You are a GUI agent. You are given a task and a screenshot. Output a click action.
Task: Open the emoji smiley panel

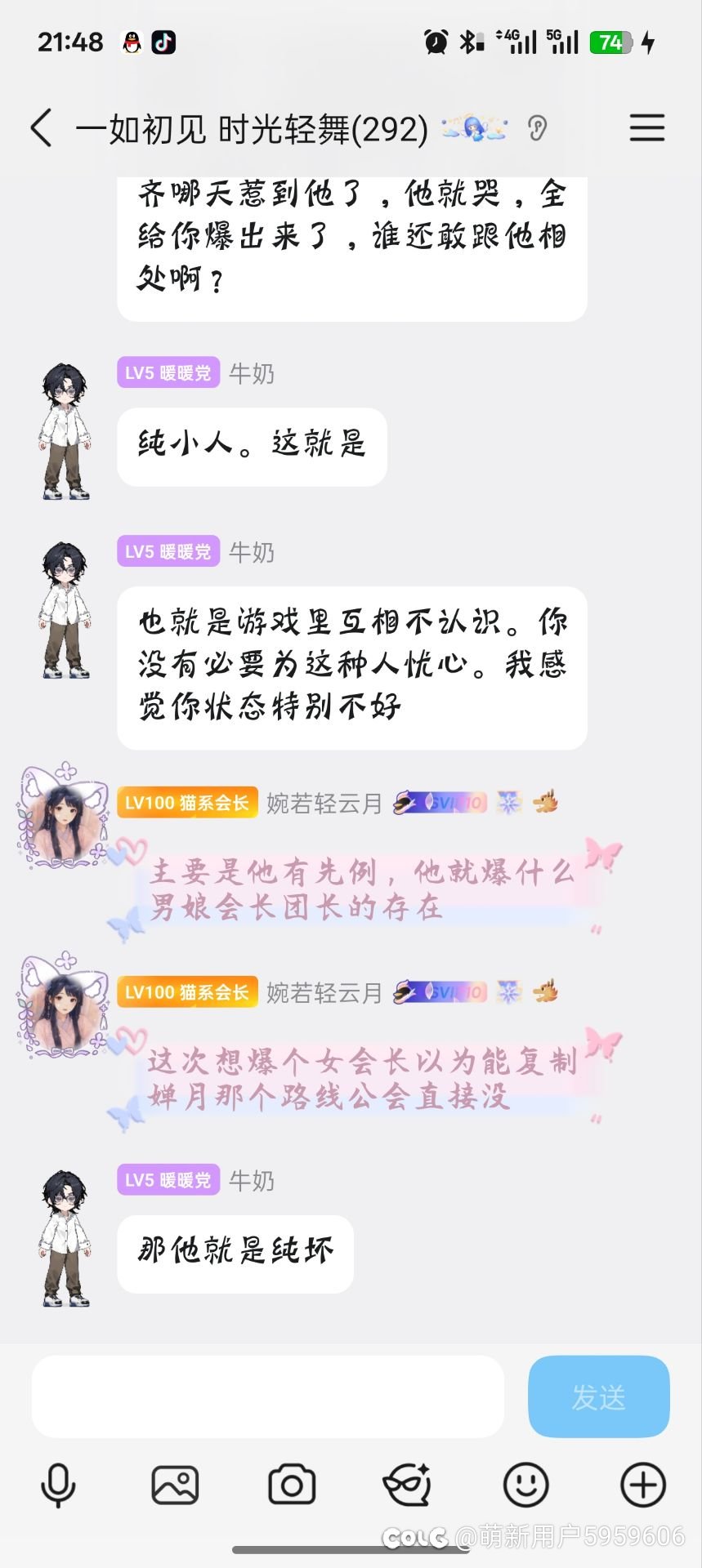pyautogui.click(x=525, y=1485)
